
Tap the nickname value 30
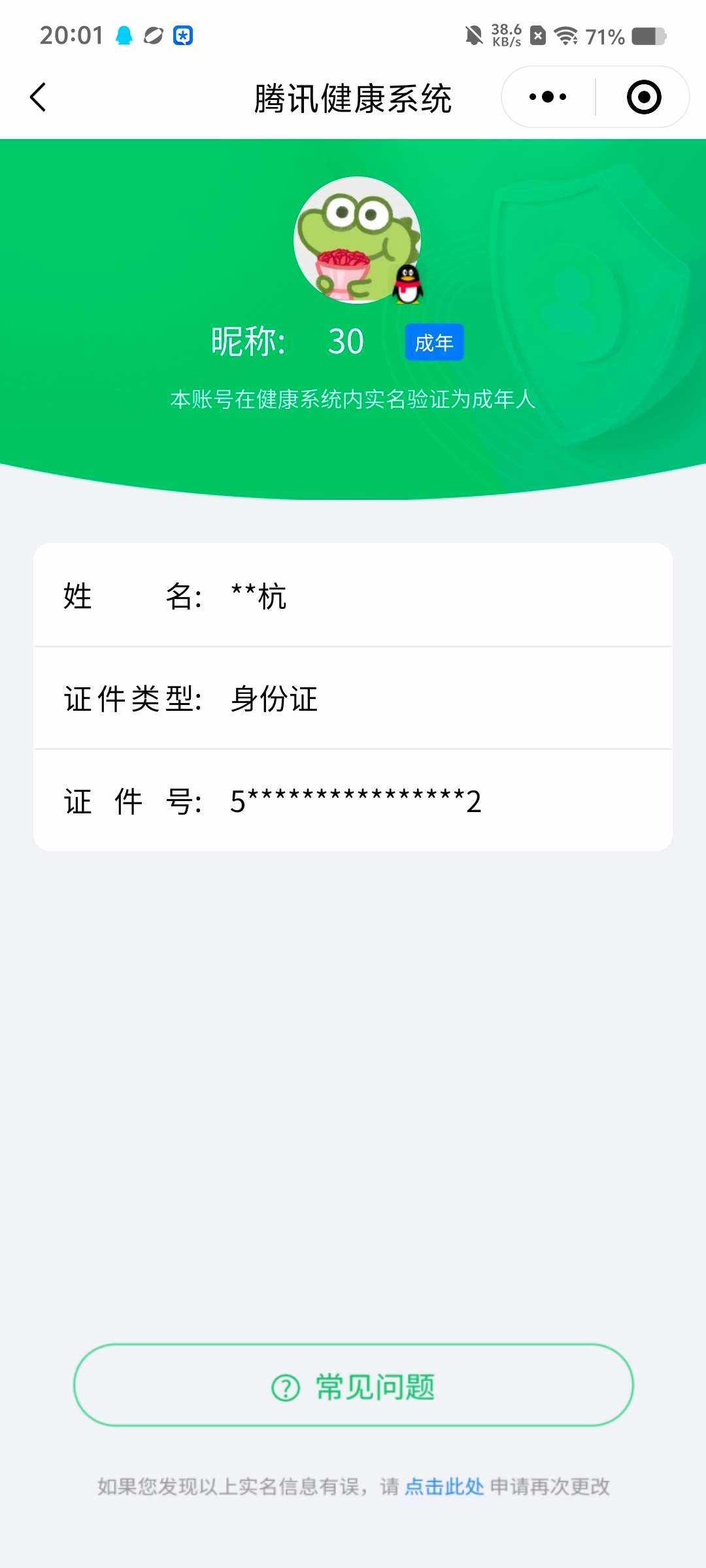click(346, 342)
